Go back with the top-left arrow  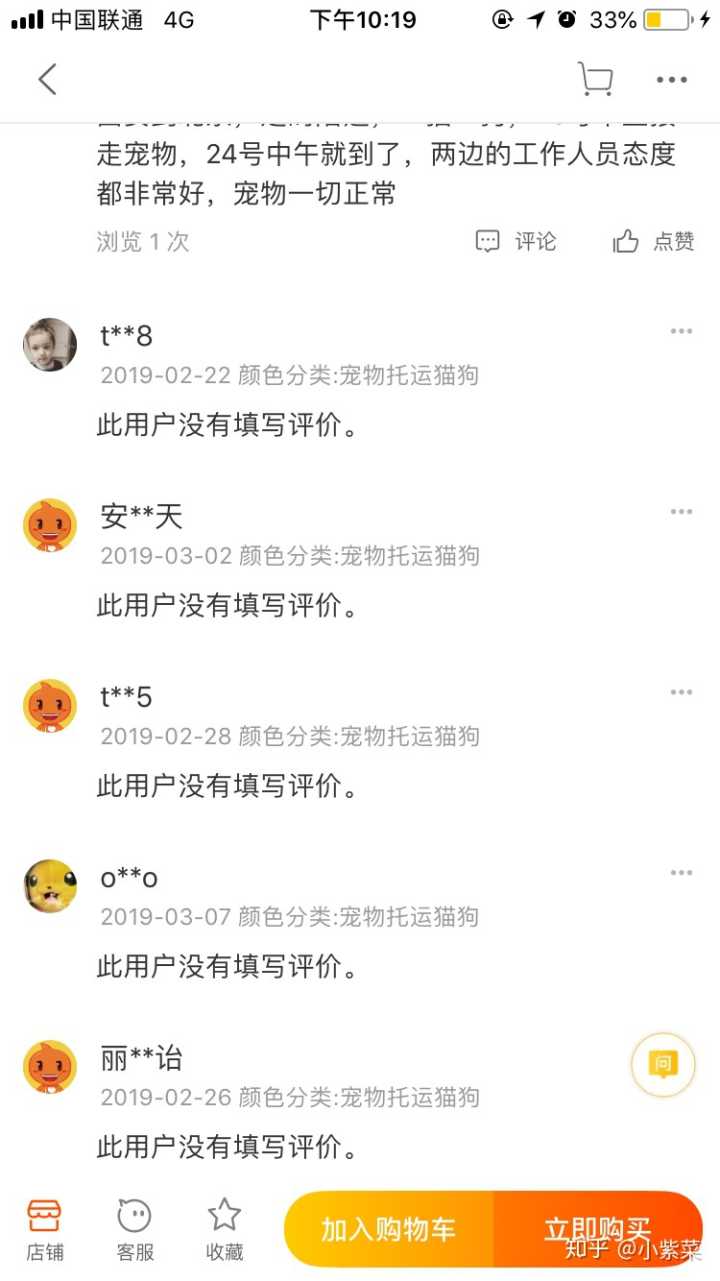pos(47,79)
